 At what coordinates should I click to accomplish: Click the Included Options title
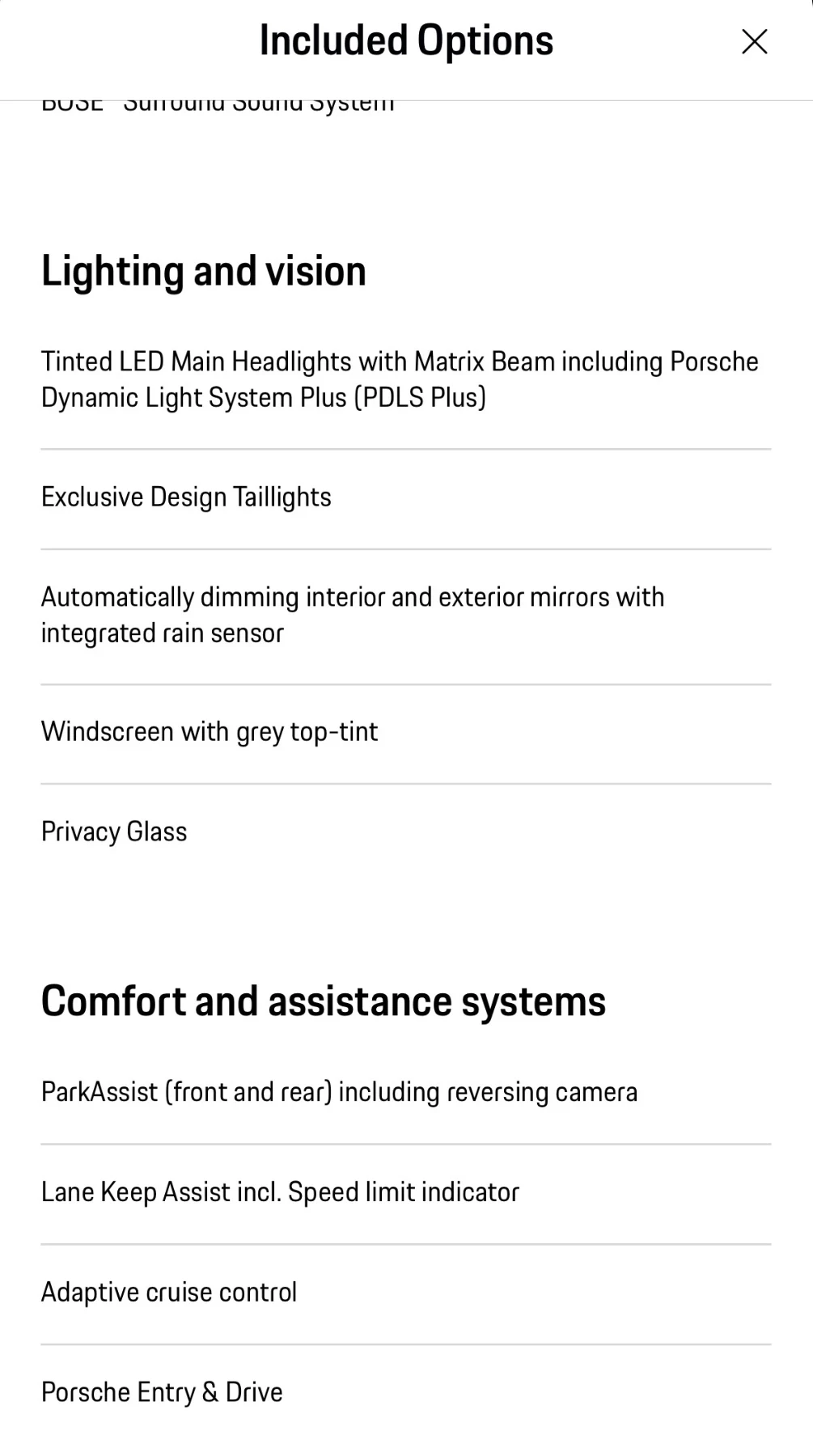point(406,39)
